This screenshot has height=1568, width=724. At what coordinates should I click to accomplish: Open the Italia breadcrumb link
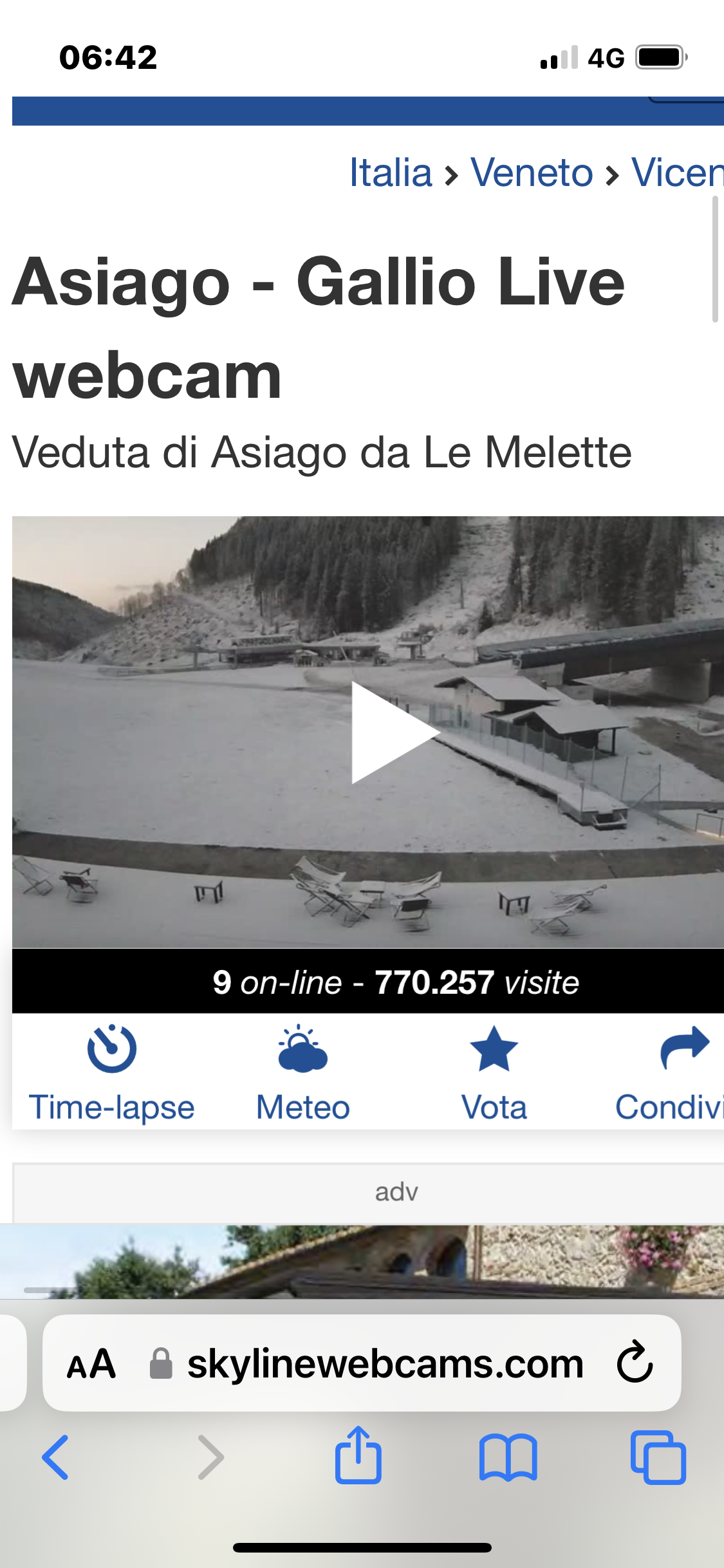click(x=390, y=173)
